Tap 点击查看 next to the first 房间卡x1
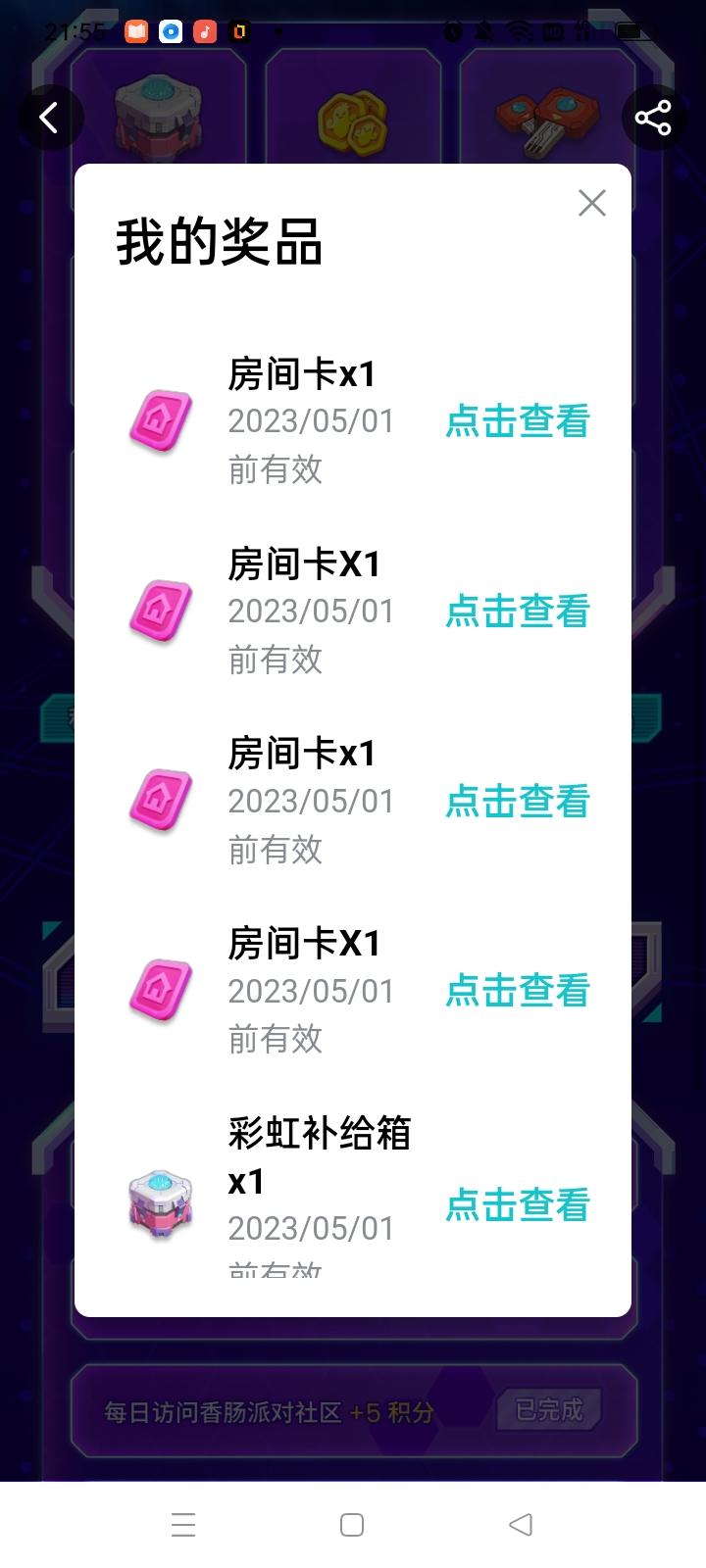This screenshot has width=706, height=1568. [x=517, y=421]
